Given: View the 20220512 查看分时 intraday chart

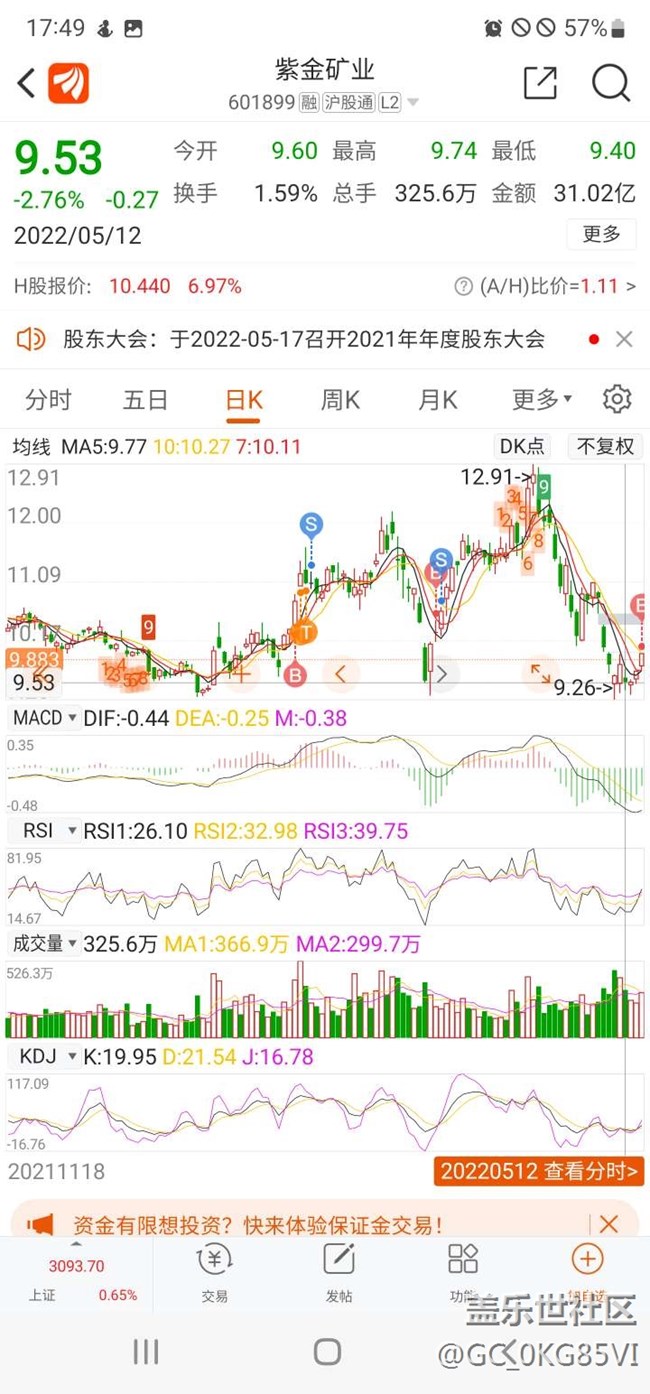Looking at the screenshot, I should tap(539, 1171).
